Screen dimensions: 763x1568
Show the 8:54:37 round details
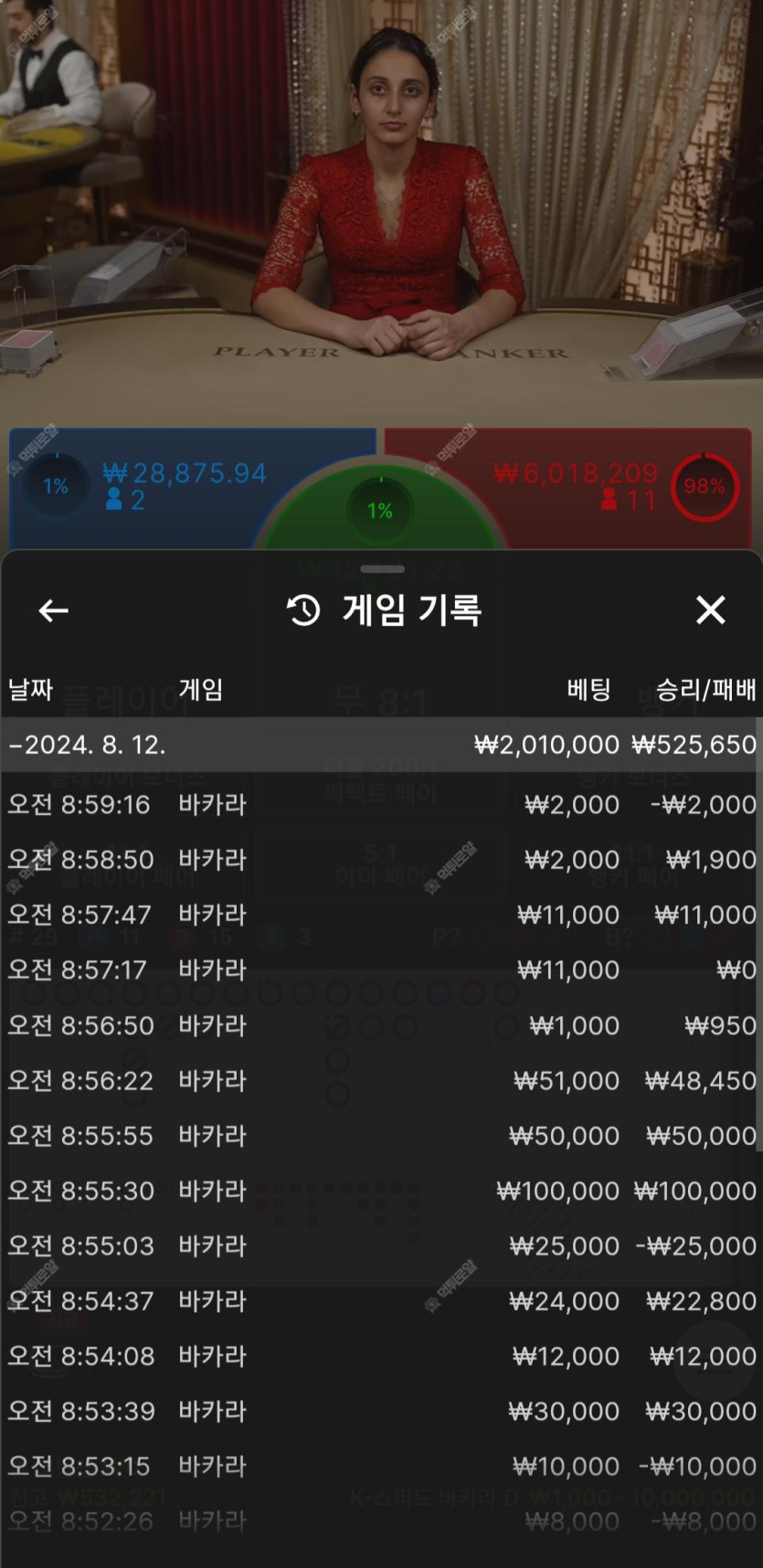pos(381,1301)
